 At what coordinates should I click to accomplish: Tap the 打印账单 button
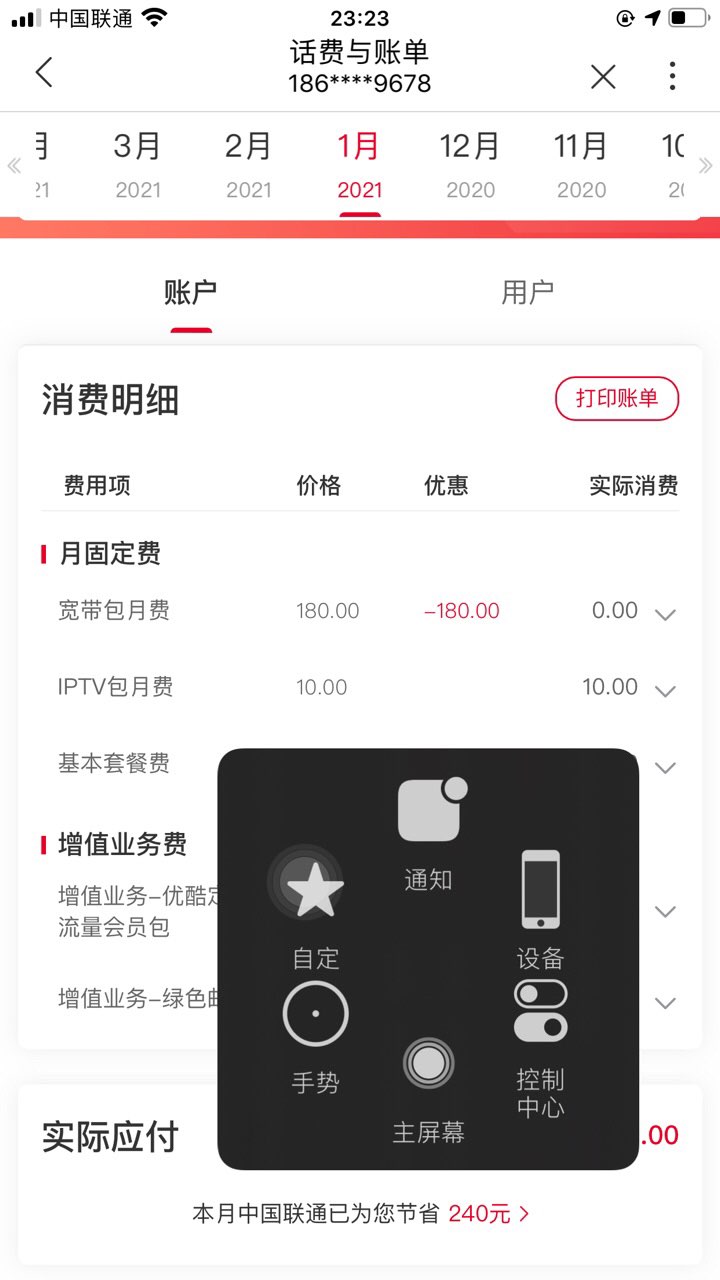pos(617,399)
